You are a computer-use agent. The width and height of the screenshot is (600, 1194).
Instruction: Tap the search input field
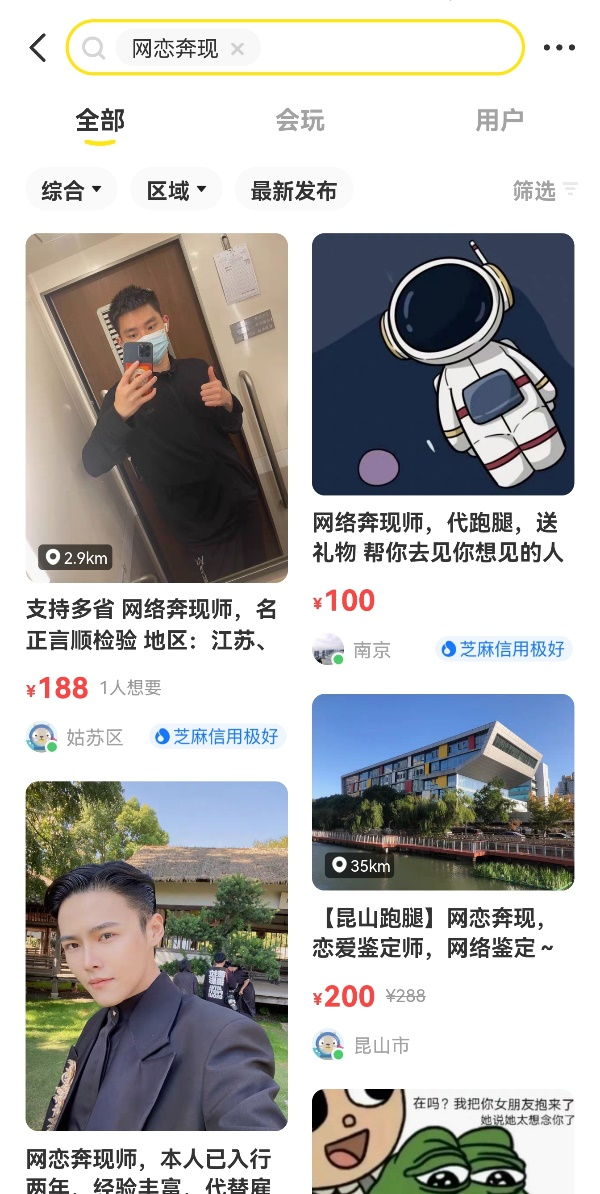tap(390, 48)
